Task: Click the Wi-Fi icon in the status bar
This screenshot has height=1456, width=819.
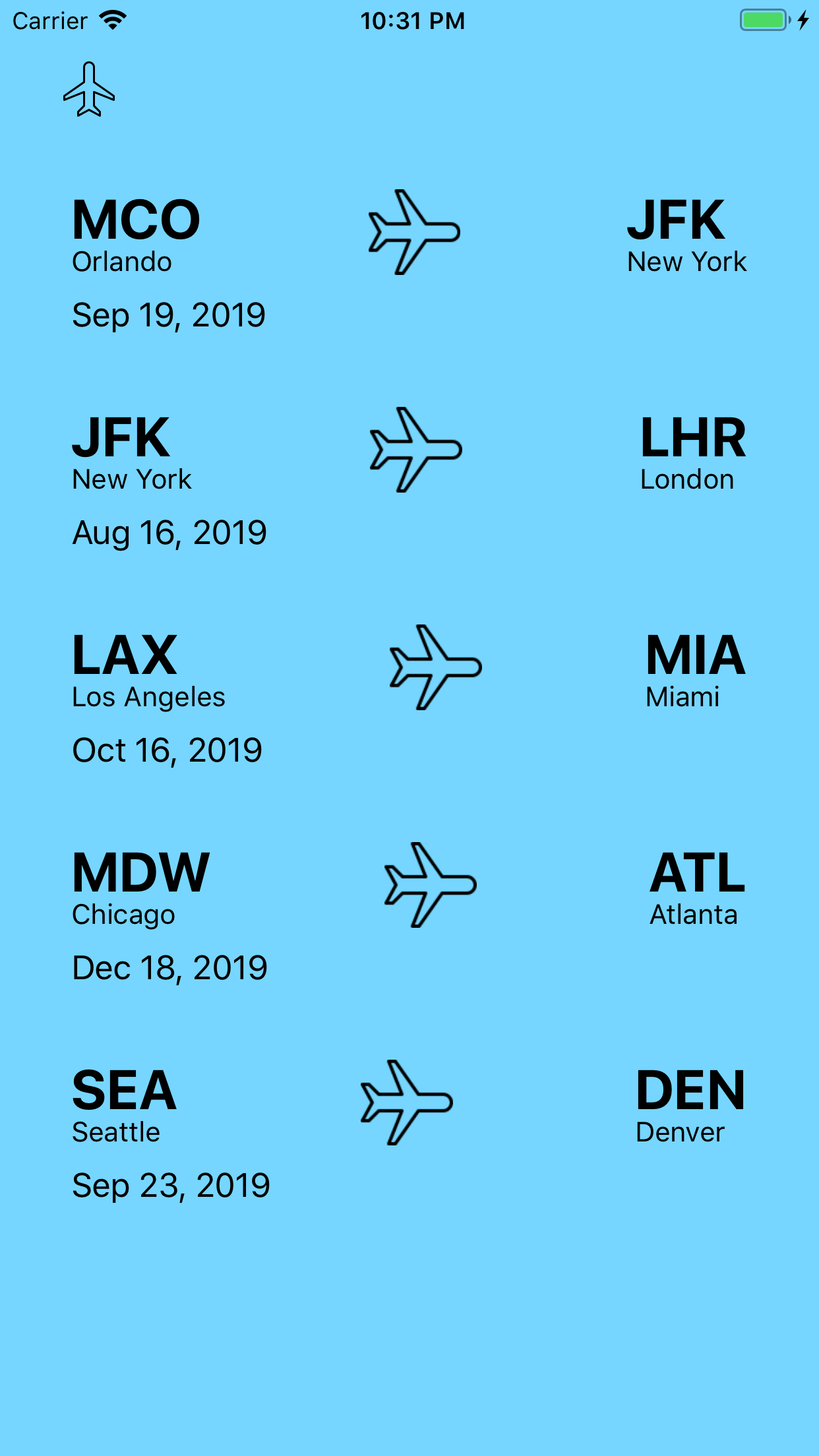Action: 112,20
